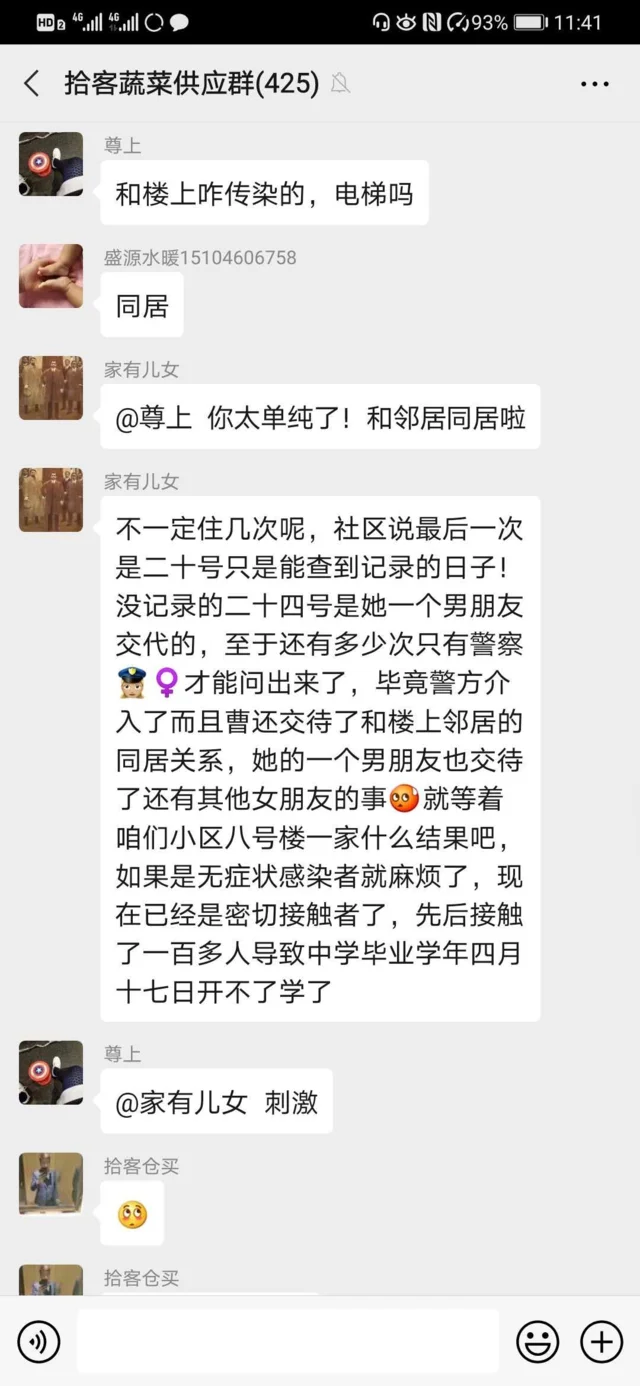
Task: View 尊上's avatar above the 刺激 message
Action: pyautogui.click(x=51, y=1072)
